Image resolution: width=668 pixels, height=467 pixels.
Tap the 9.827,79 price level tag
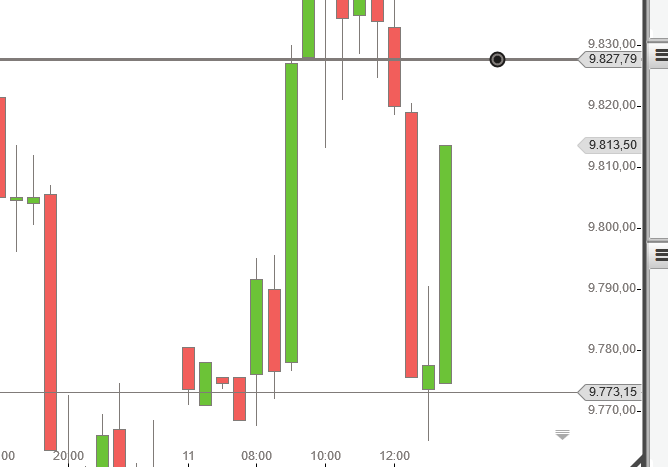(x=611, y=59)
